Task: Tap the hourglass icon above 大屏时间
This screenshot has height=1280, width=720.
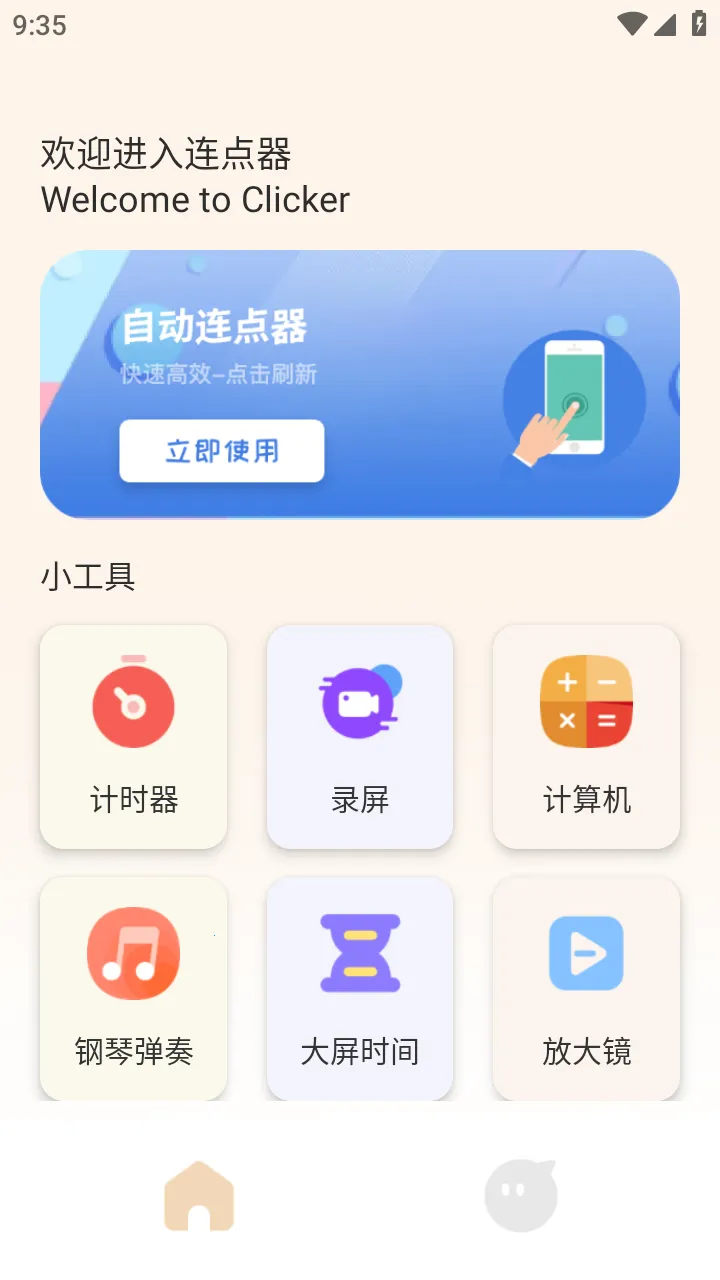Action: [360, 953]
